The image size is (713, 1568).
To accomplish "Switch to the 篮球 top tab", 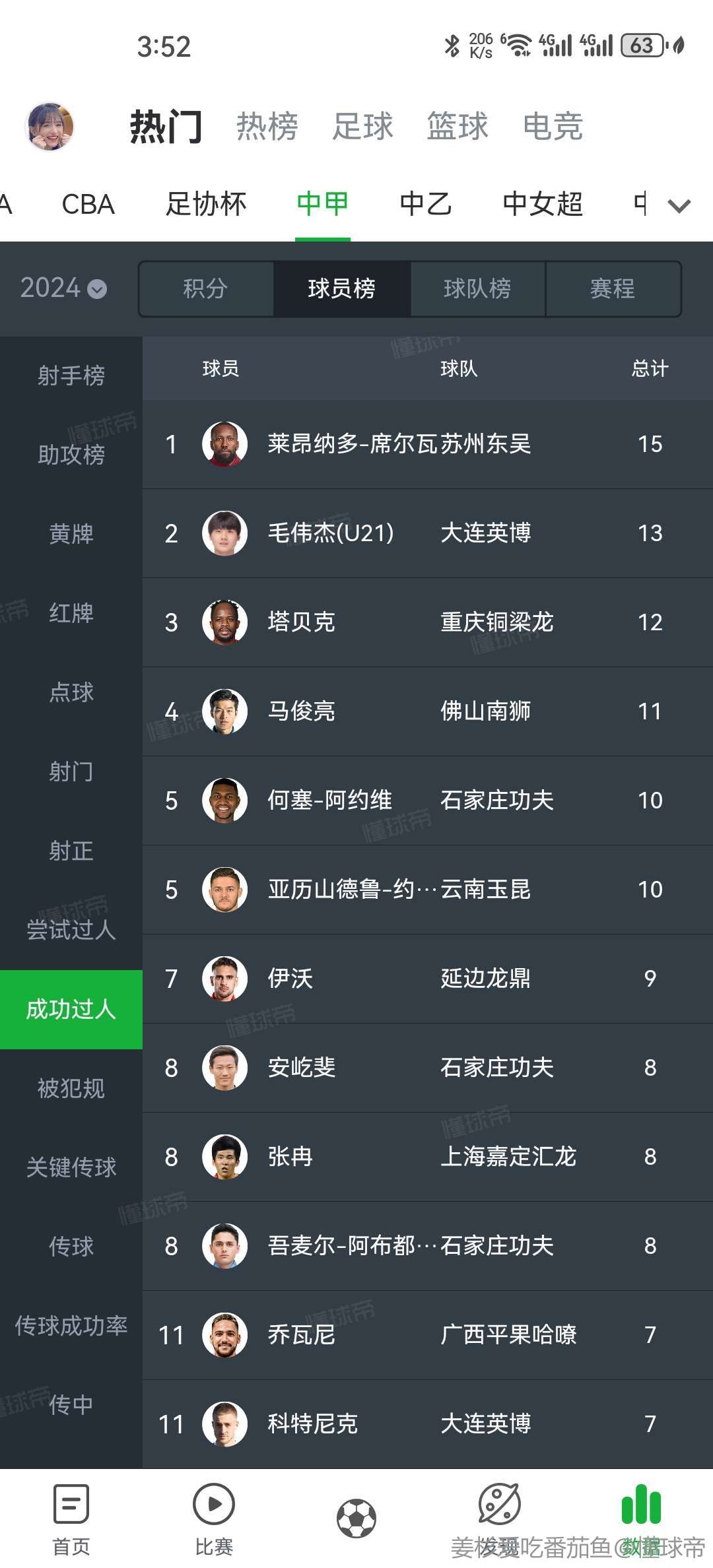I will (458, 126).
